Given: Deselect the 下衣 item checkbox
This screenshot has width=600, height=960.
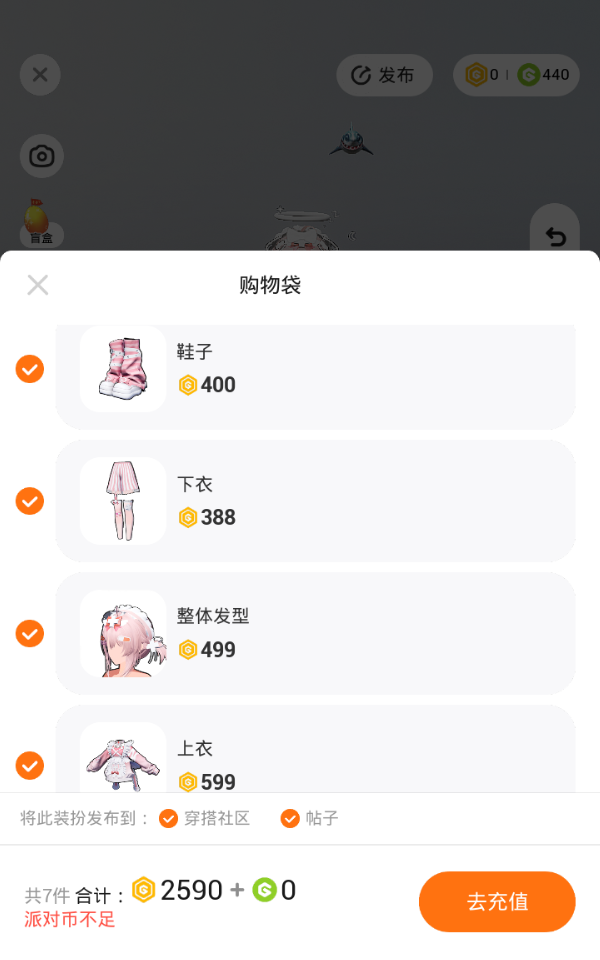Looking at the screenshot, I should click(x=30, y=501).
